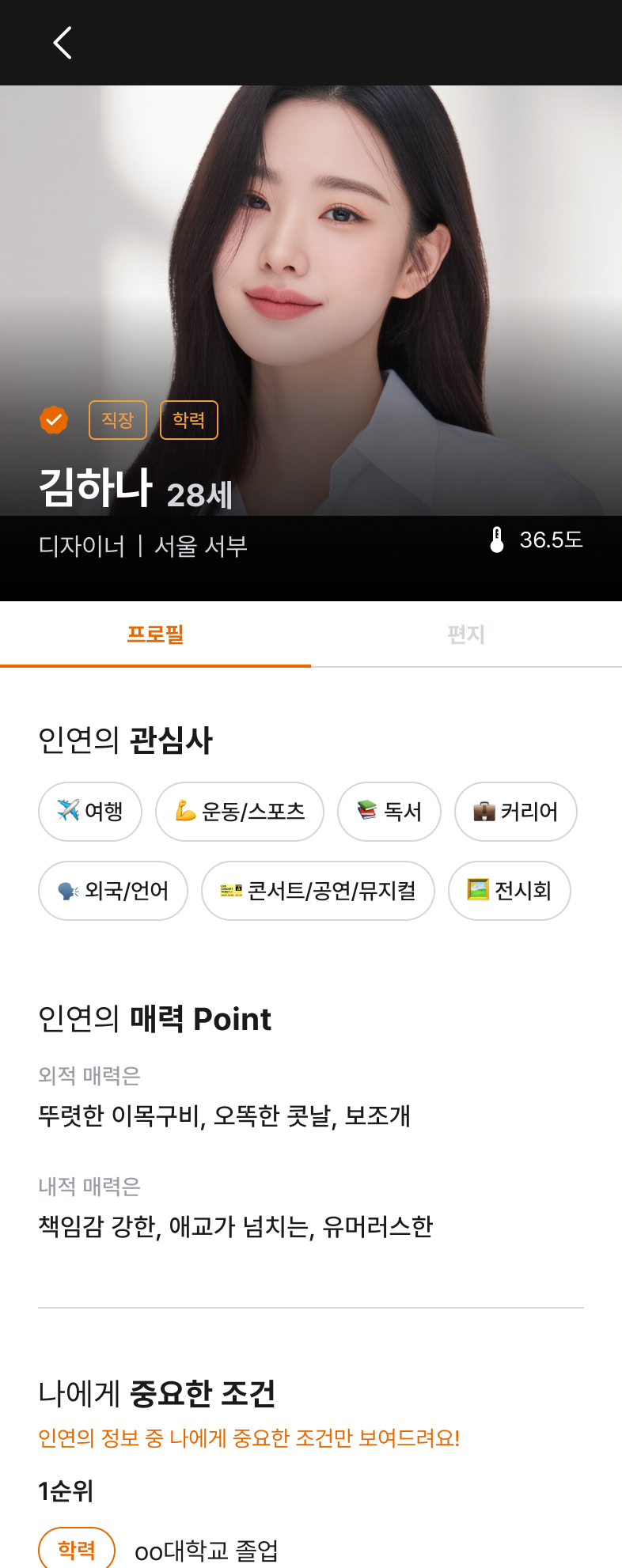Select the 전시회 interest chip
Screen dimensions: 622x1568
509,891
